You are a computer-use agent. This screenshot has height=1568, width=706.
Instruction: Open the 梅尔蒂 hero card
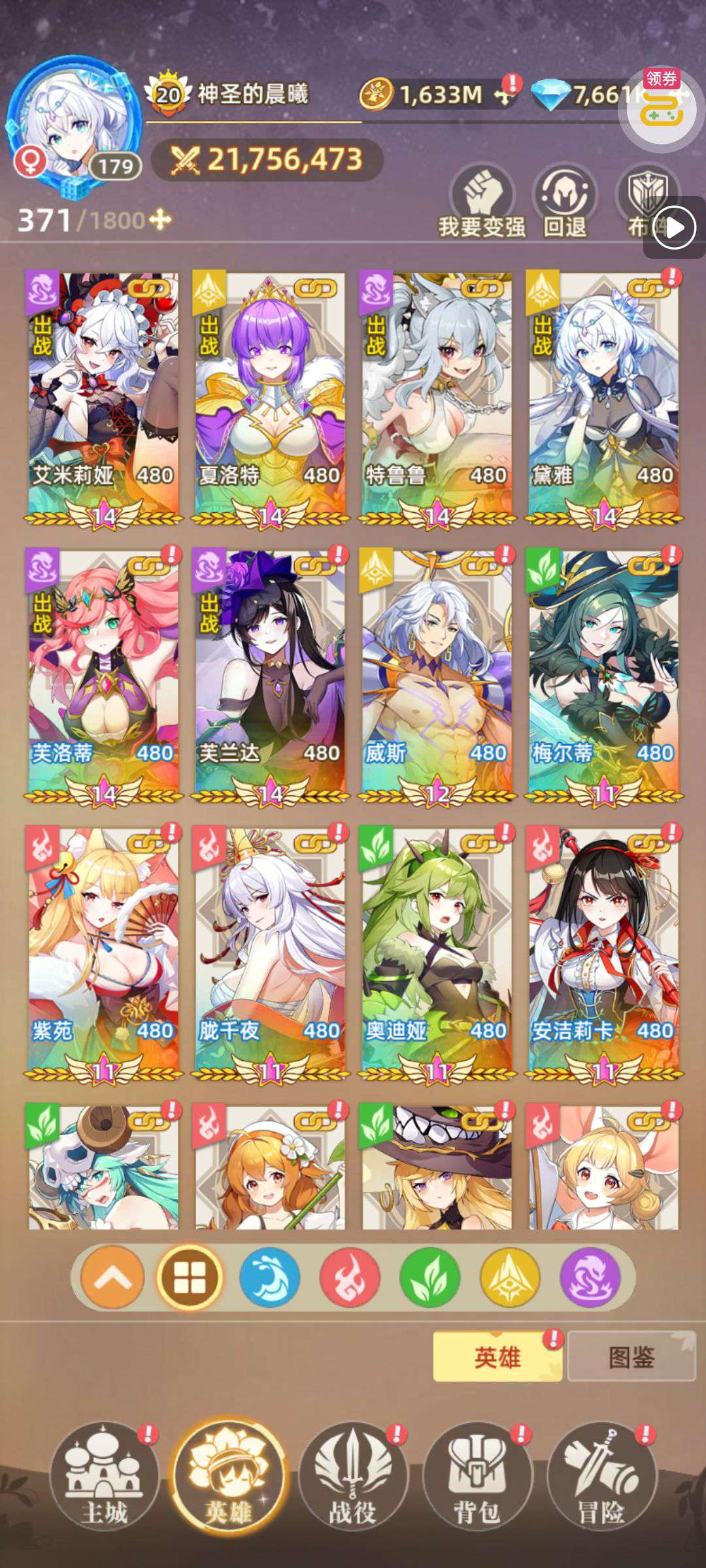click(x=603, y=676)
